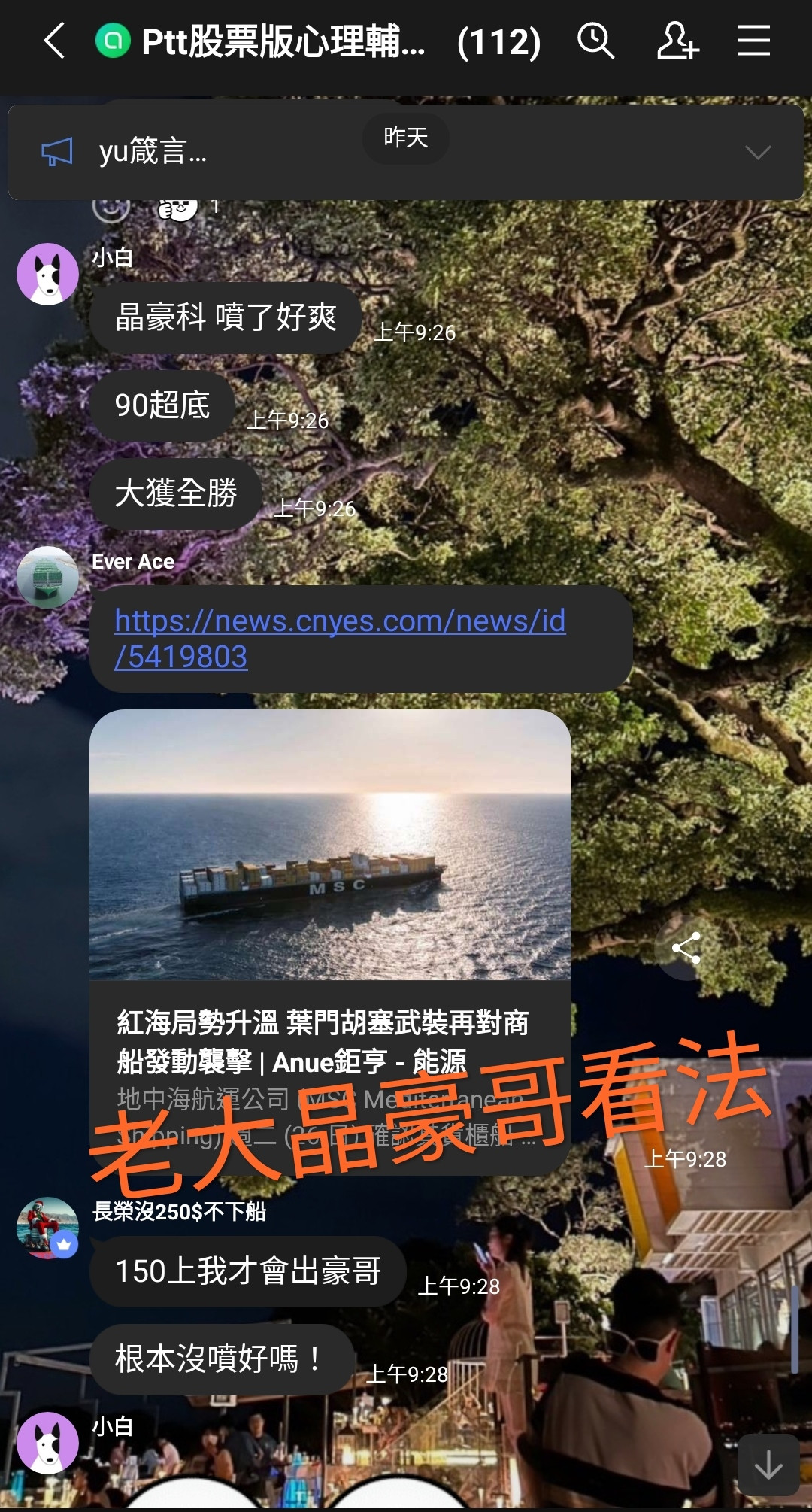Jump to the latest messages
This screenshot has width=812, height=1512.
click(x=768, y=1465)
